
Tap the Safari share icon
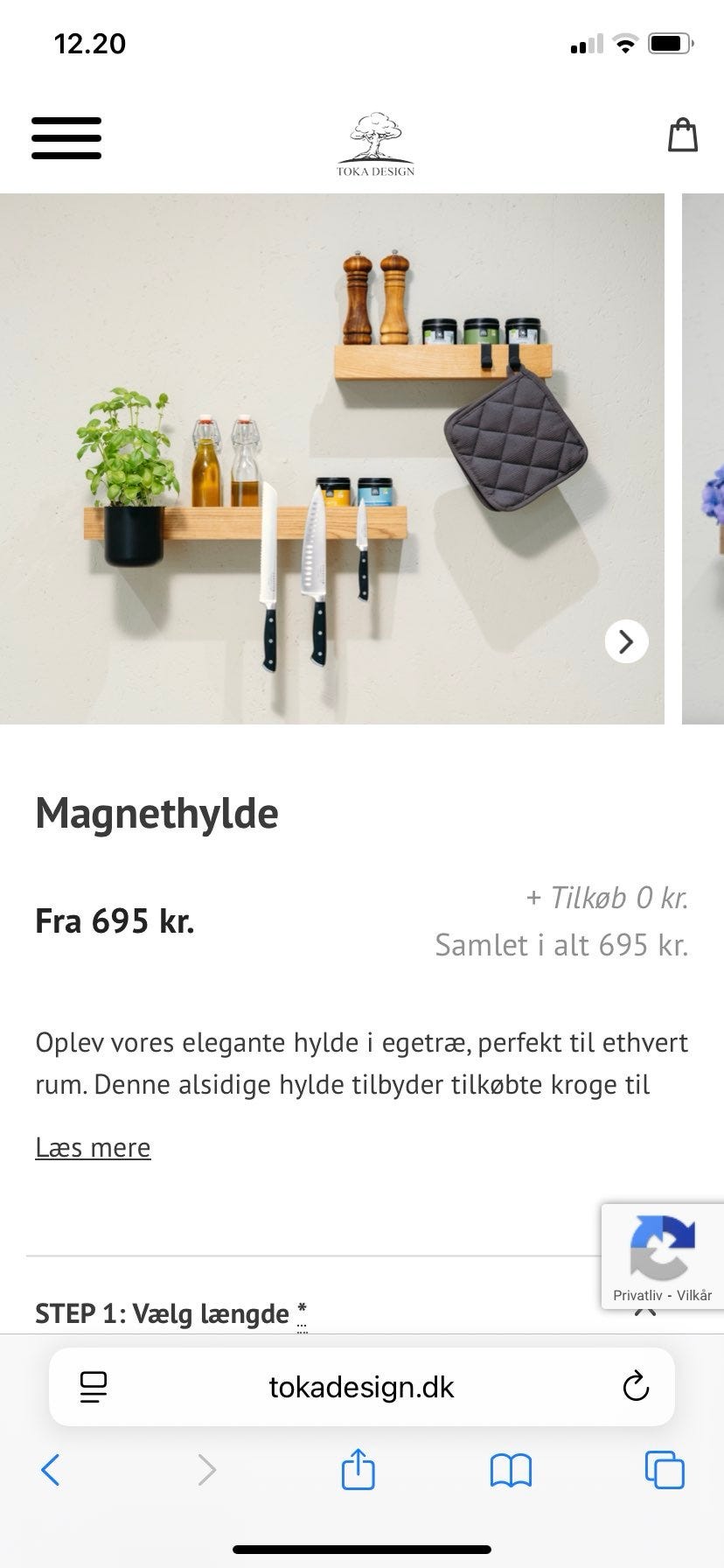click(358, 1470)
